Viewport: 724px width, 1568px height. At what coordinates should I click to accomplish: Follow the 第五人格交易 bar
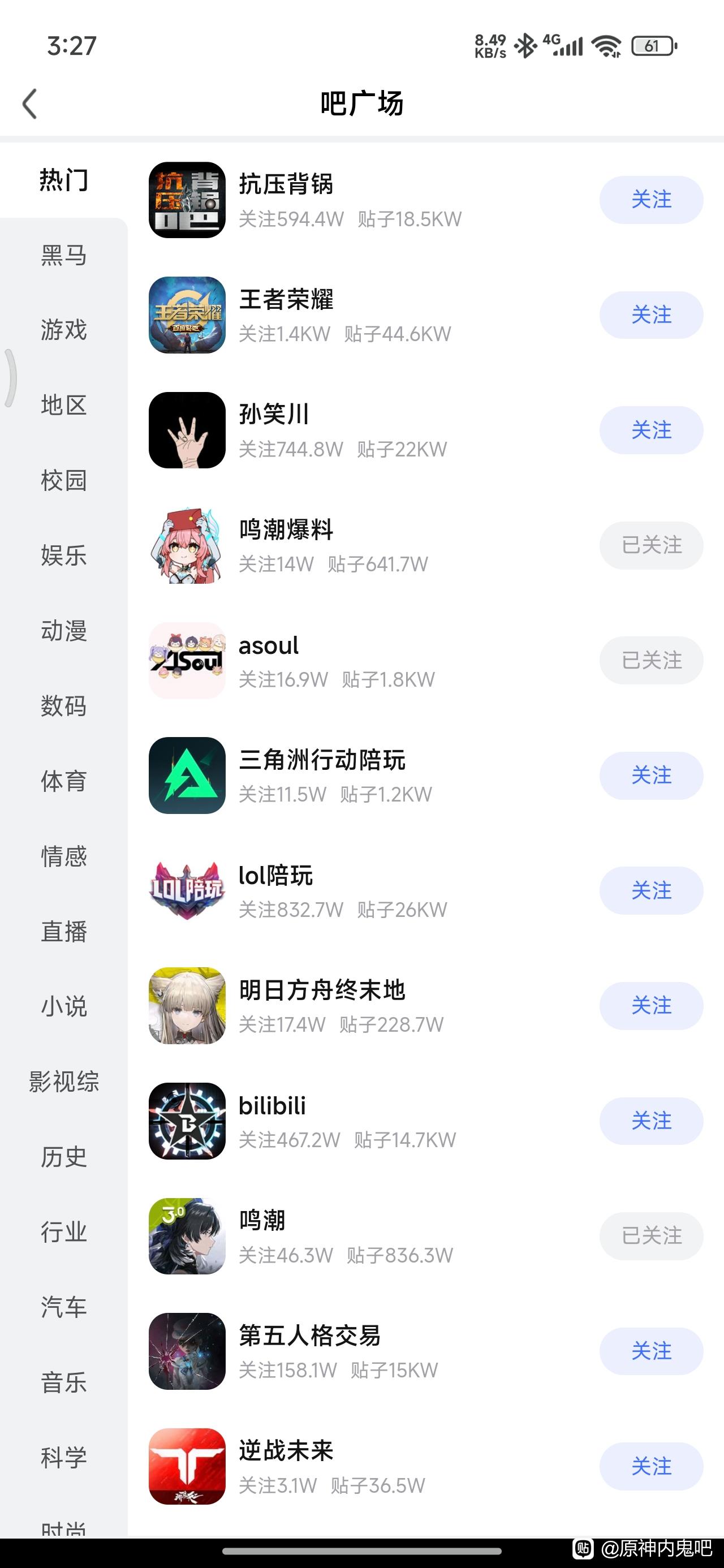[650, 1351]
